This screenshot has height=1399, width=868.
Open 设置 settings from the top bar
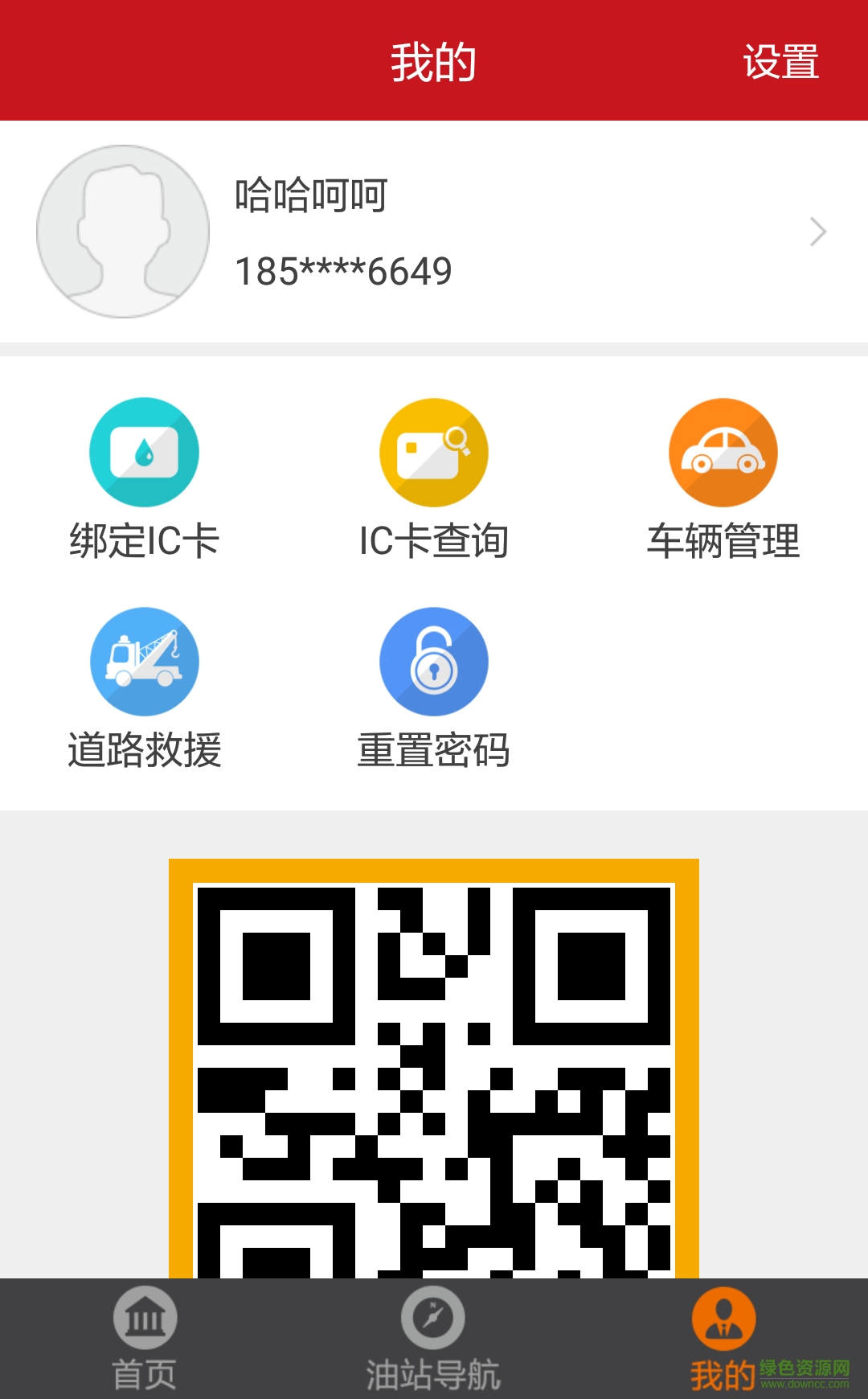[x=781, y=60]
